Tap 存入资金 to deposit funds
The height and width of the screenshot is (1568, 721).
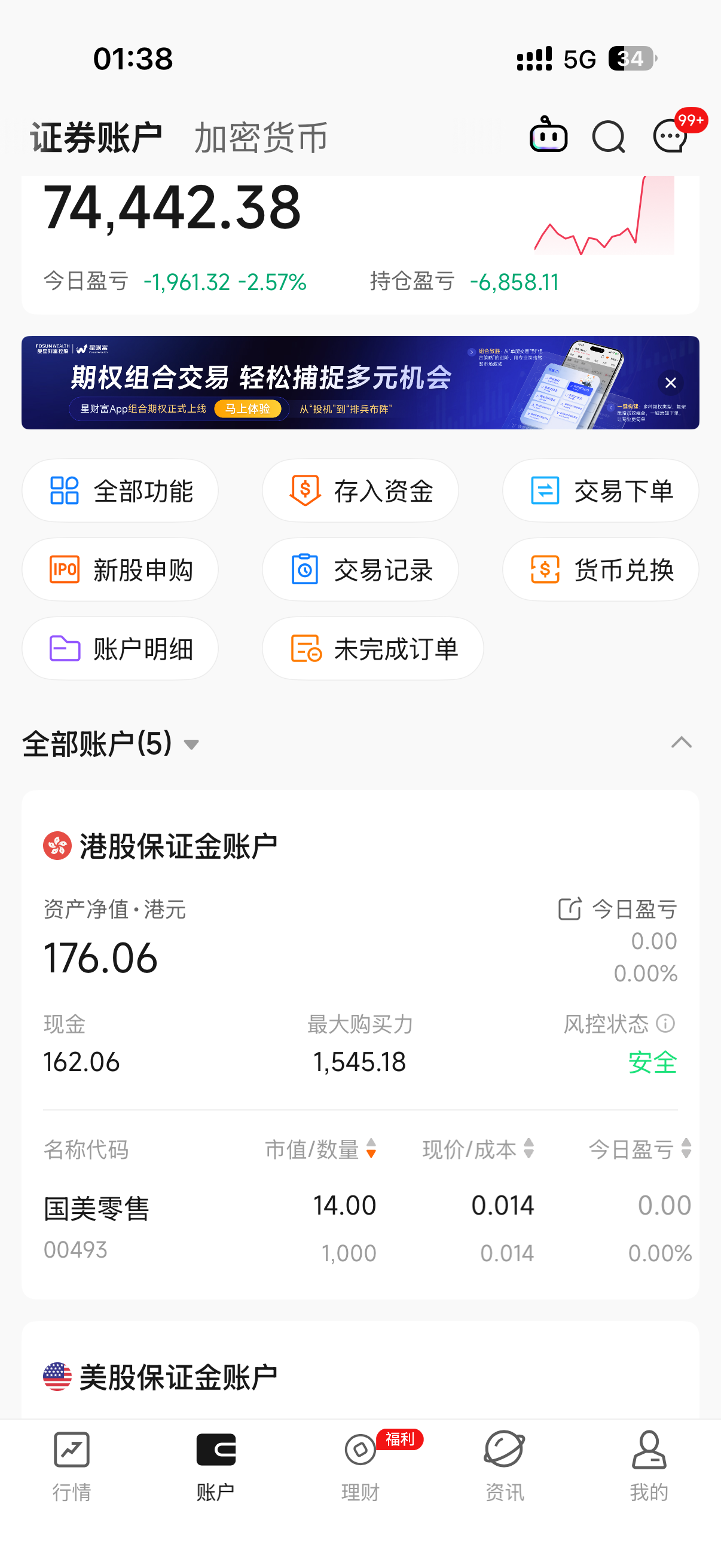coord(360,490)
